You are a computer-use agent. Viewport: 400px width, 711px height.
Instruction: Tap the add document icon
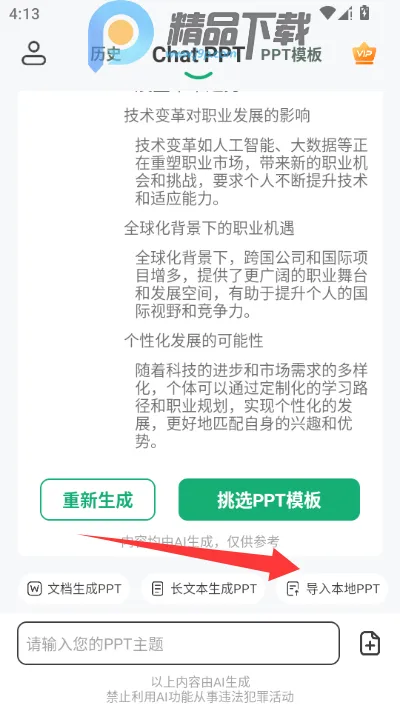[370, 643]
